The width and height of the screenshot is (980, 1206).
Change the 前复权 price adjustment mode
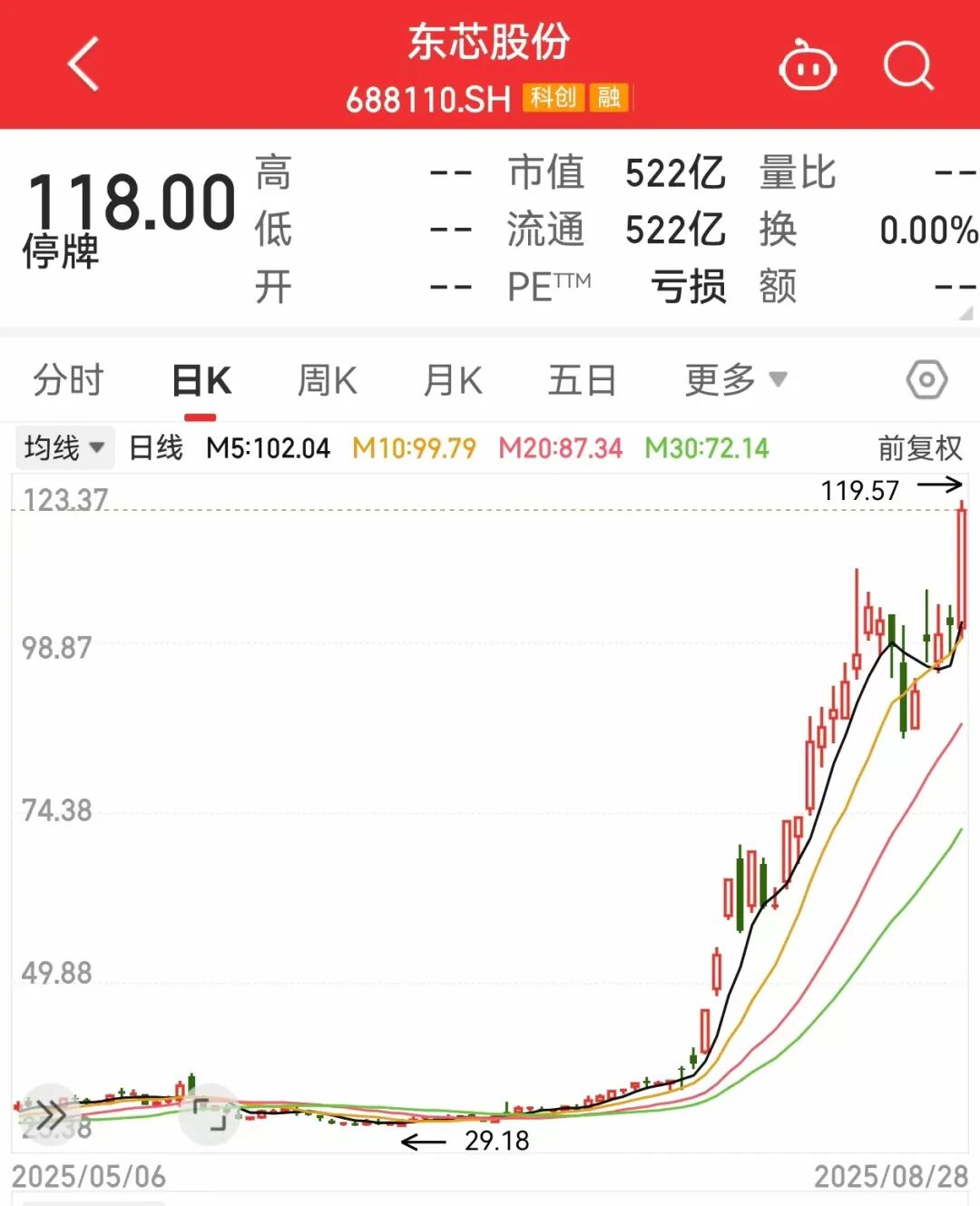pyautogui.click(x=918, y=447)
